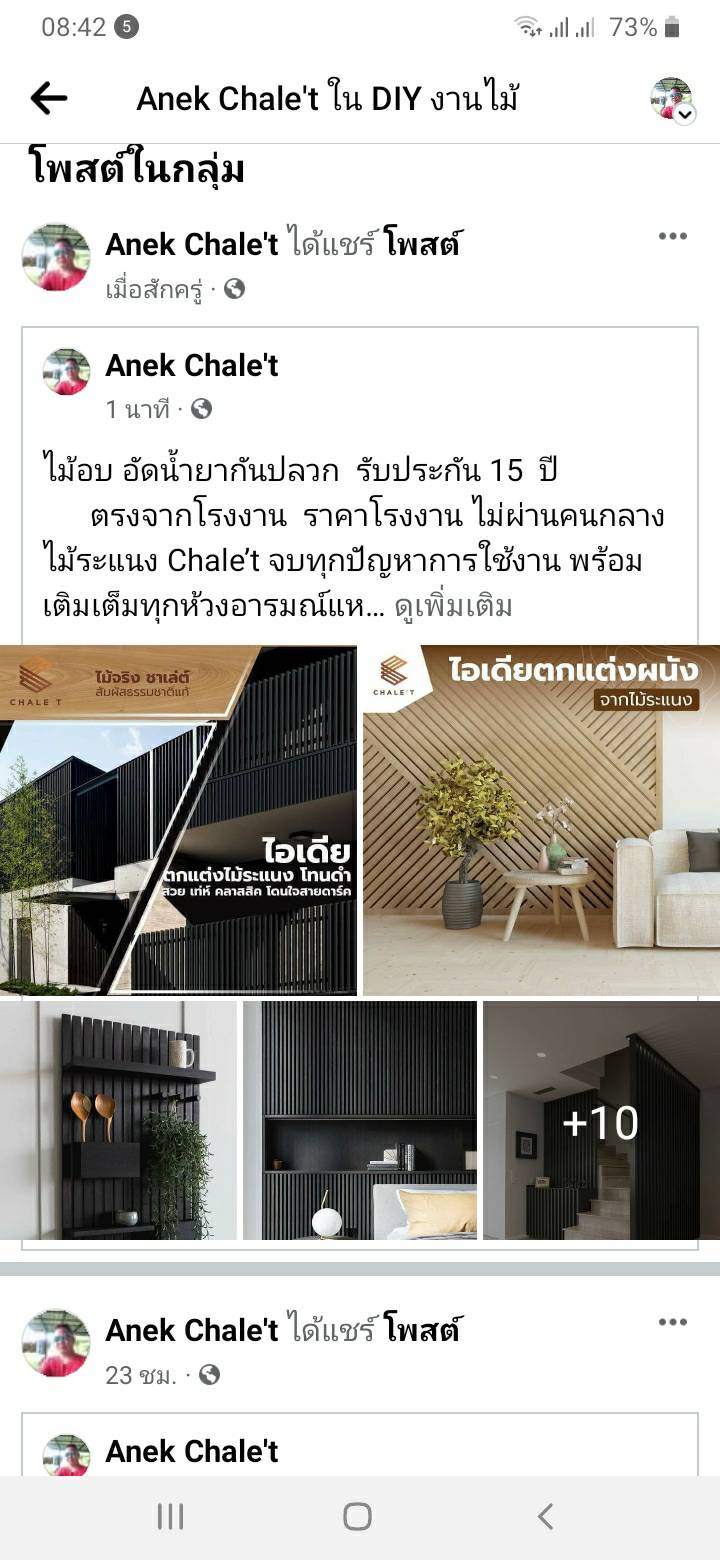Open the ไอเดียตกแต่งผนัง wall idea photo
The width and height of the screenshot is (720, 1560).
point(541,821)
